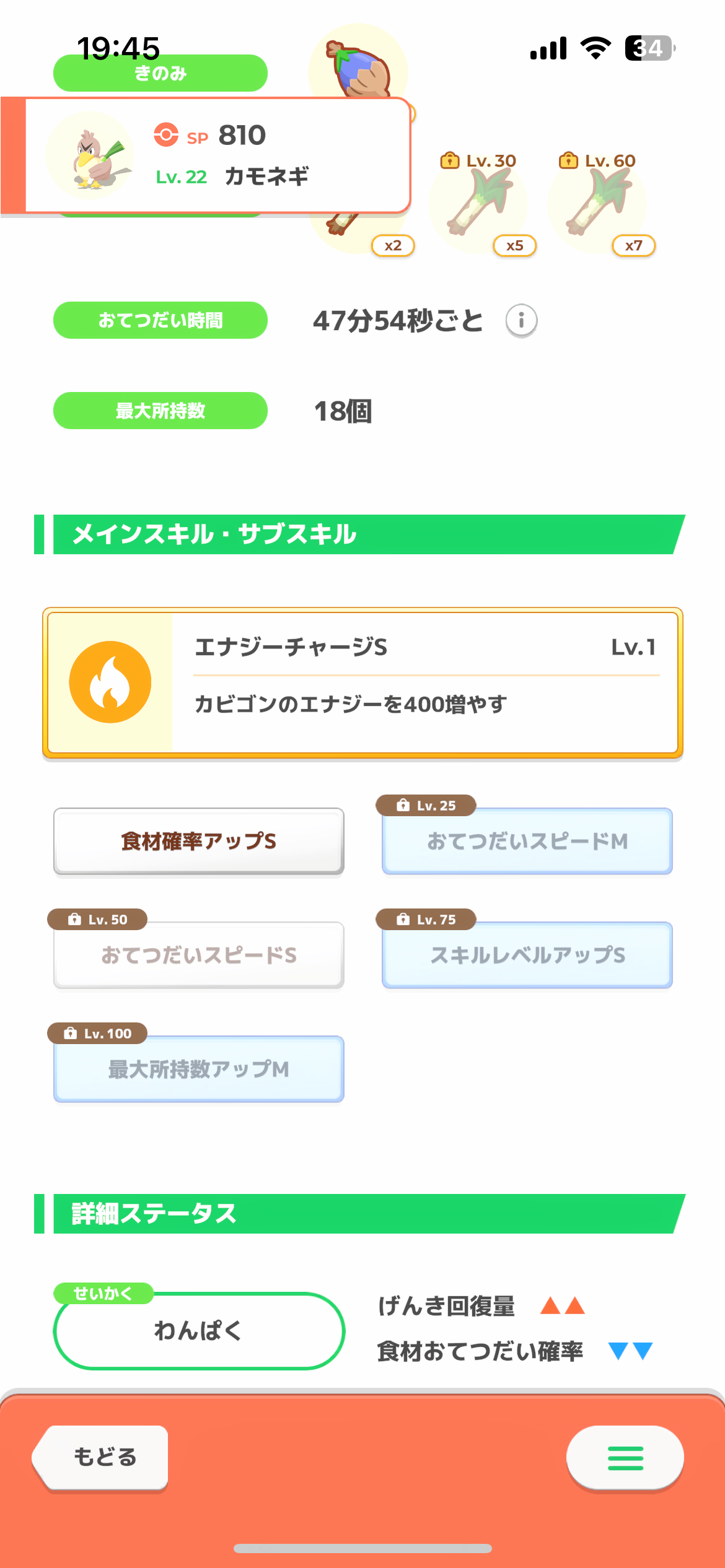Select the locked 最大所持数アップM sub skill
This screenshot has height=1568, width=725.
coord(199,1069)
